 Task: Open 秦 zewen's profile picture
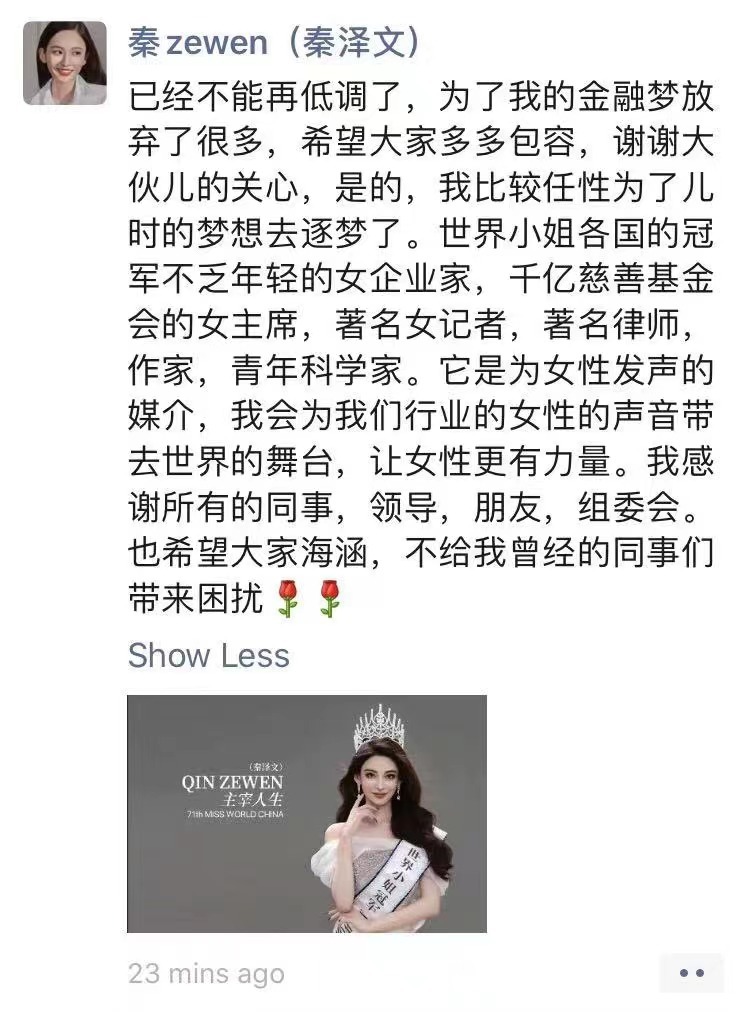point(64,63)
